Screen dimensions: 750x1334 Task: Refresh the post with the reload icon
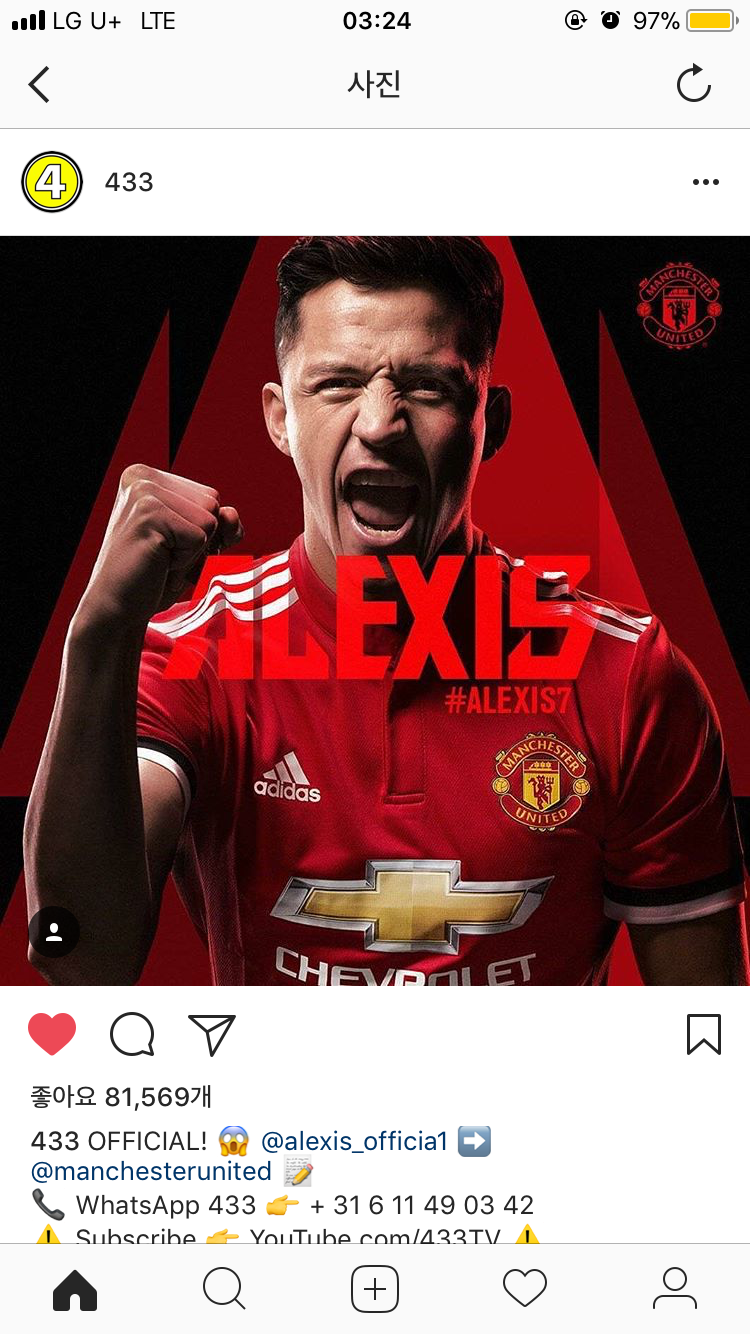693,85
